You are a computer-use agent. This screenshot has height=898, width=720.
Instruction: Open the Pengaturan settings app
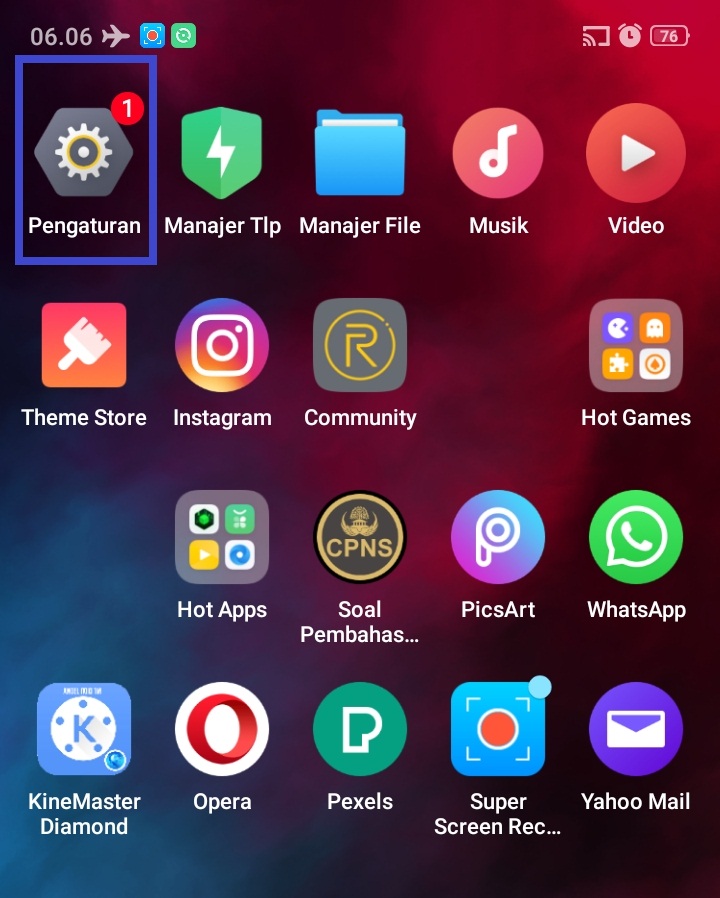(x=84, y=153)
